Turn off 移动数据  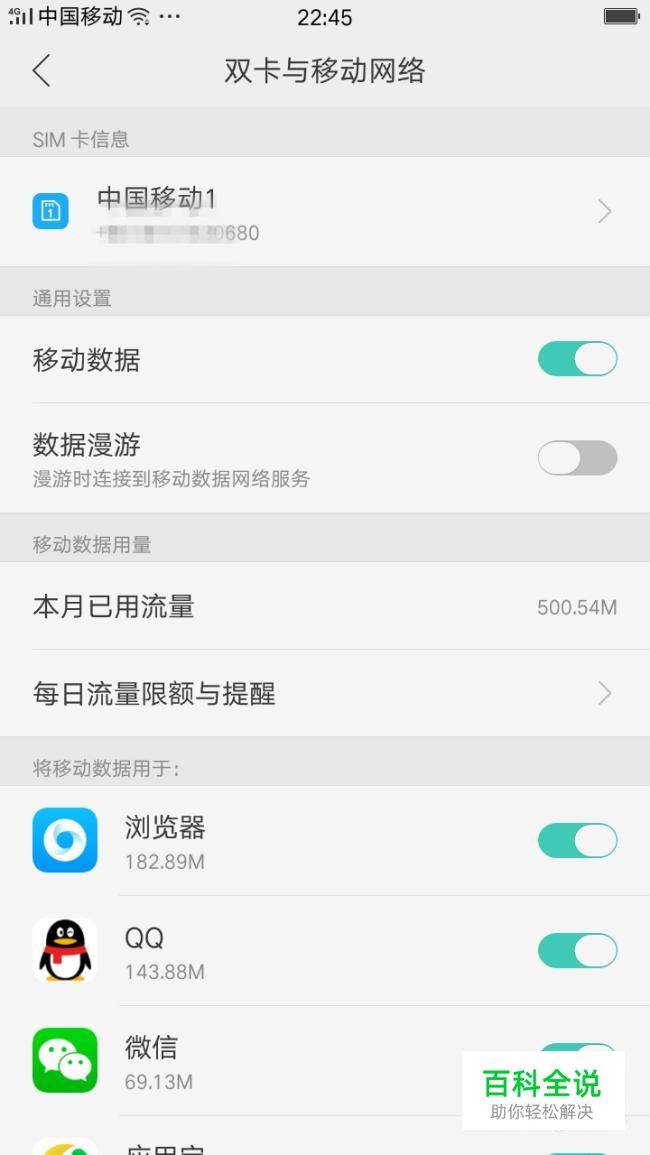(x=577, y=359)
